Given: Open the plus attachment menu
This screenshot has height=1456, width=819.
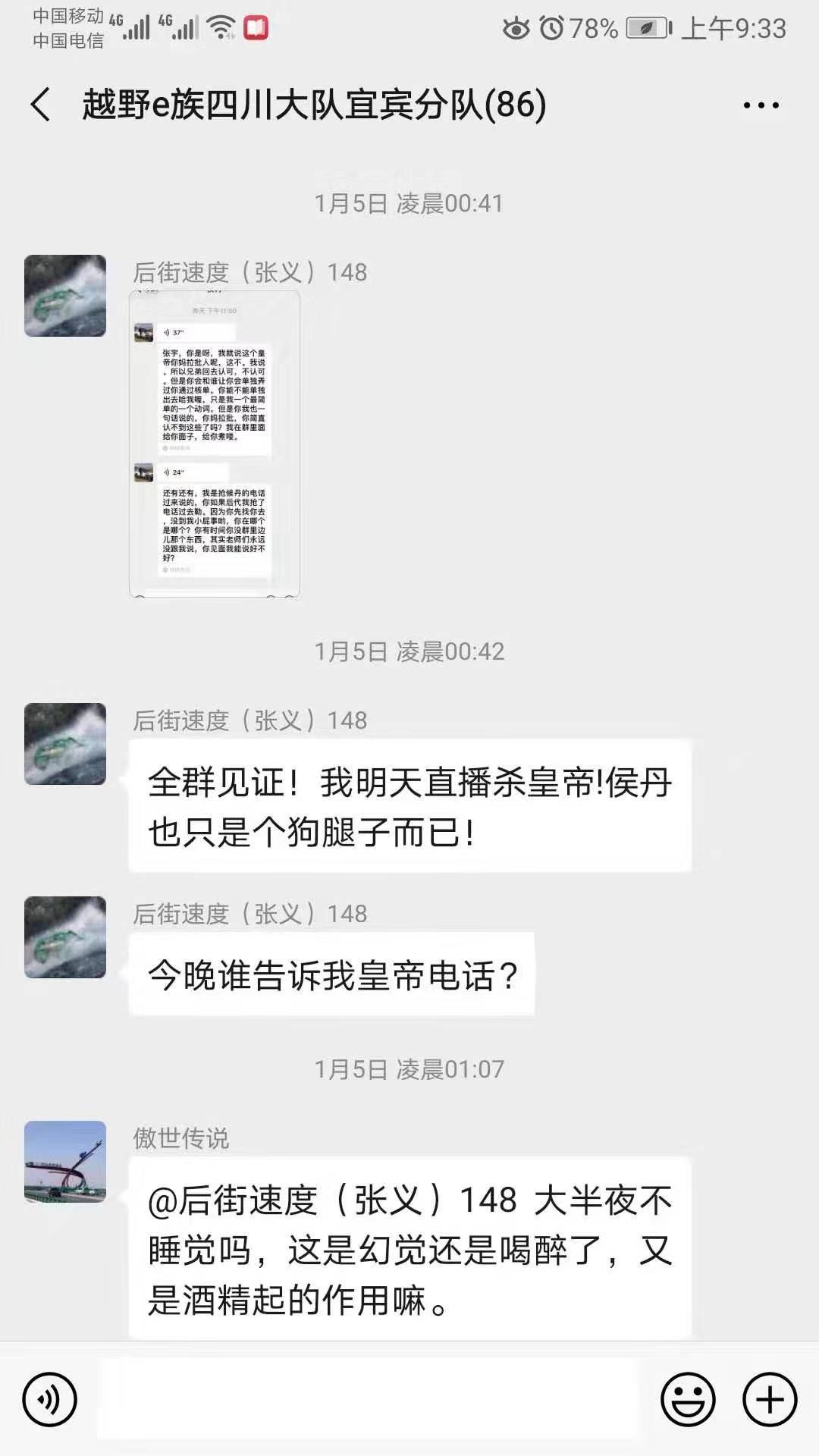Looking at the screenshot, I should tap(769, 1399).
